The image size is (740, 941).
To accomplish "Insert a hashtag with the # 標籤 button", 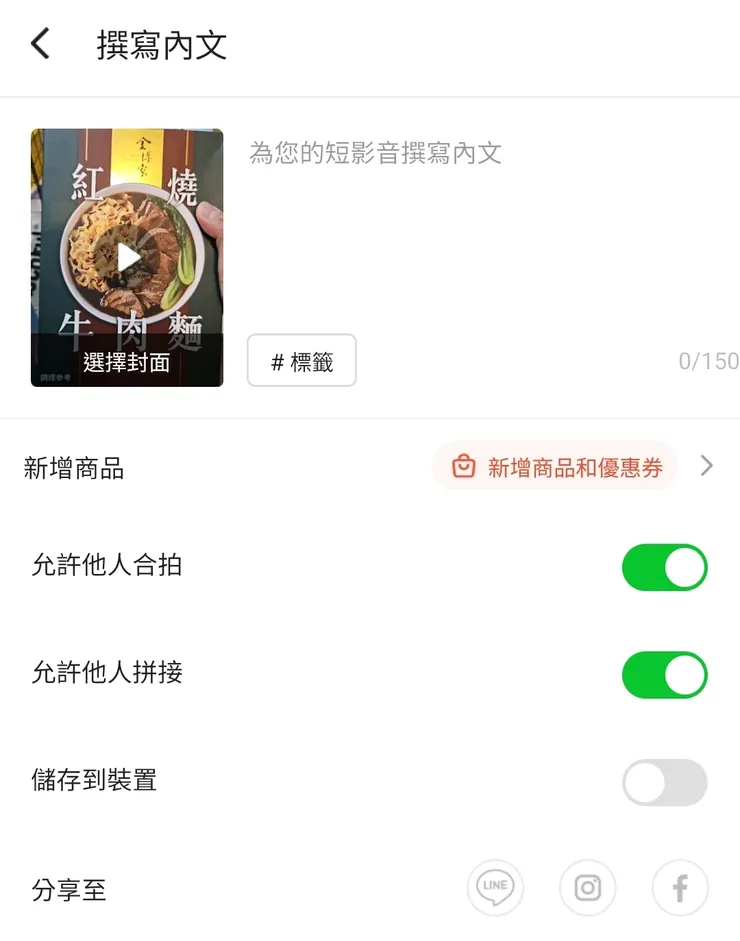I will tap(301, 361).
